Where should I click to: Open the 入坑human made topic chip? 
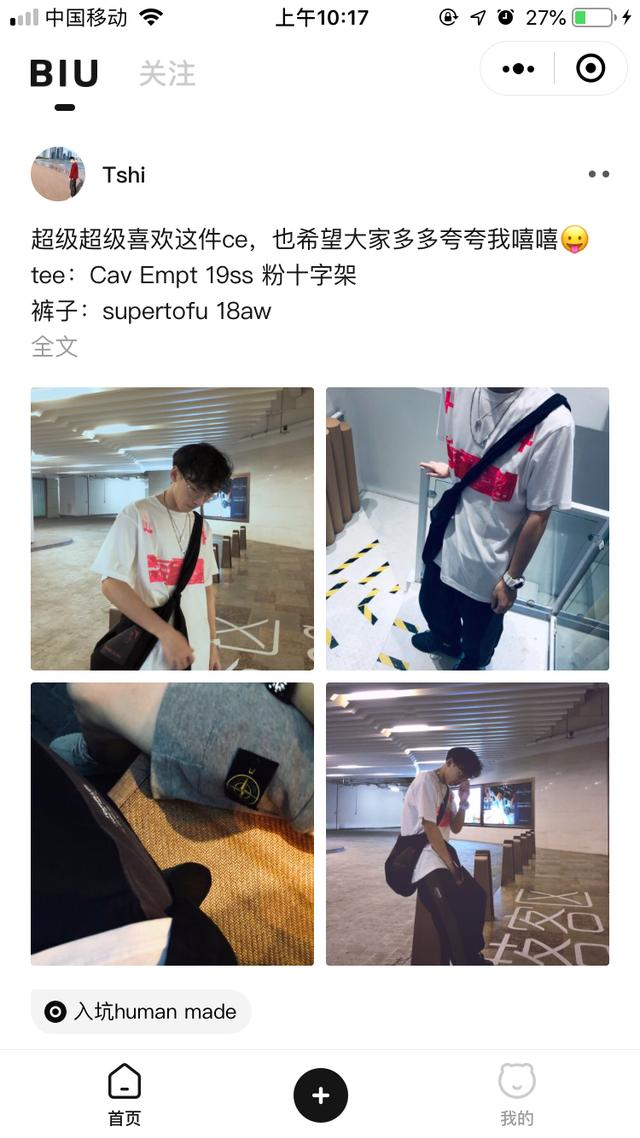click(141, 1011)
